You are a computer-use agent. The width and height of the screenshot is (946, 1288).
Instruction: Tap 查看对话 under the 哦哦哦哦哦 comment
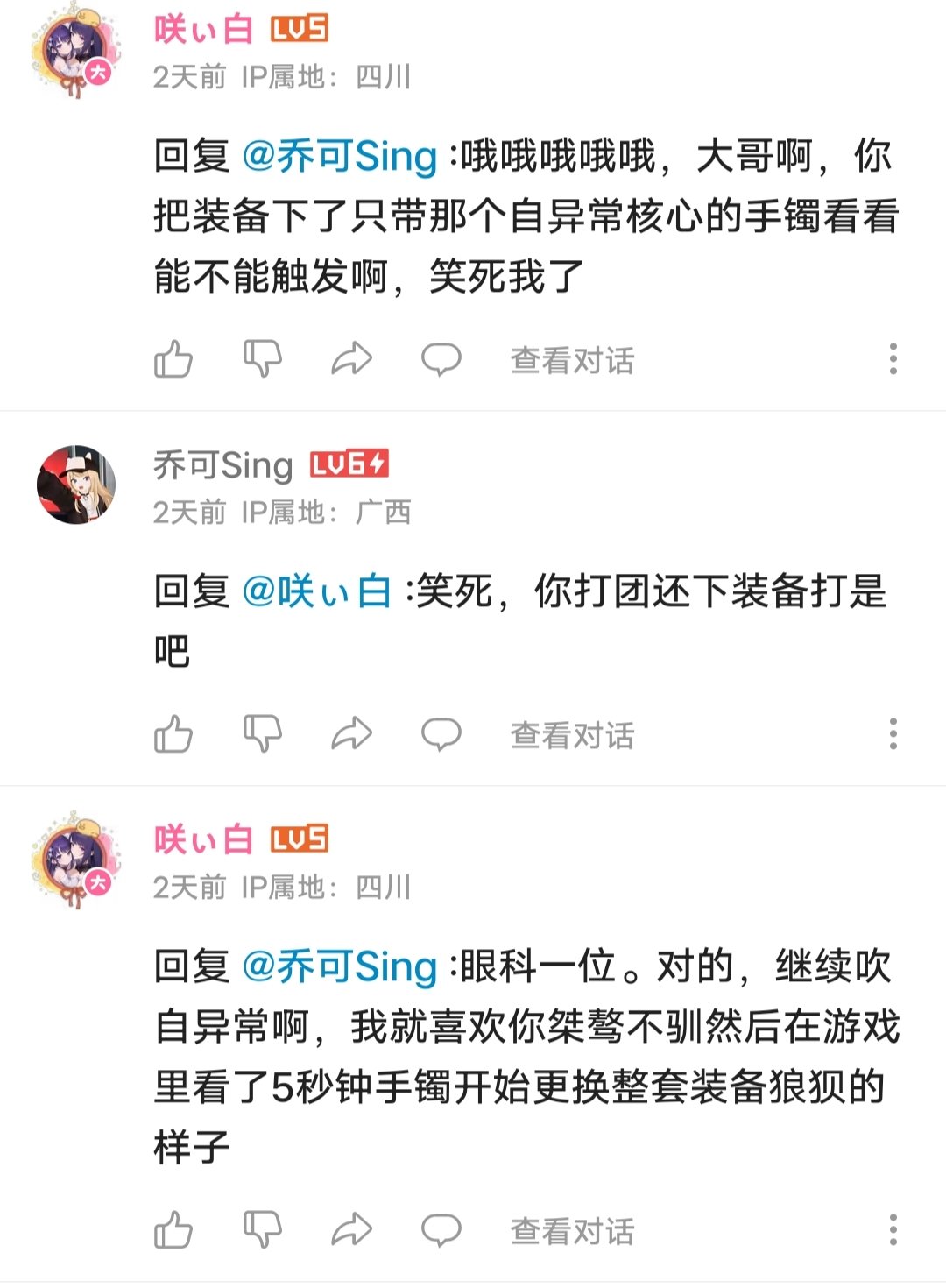[x=573, y=360]
